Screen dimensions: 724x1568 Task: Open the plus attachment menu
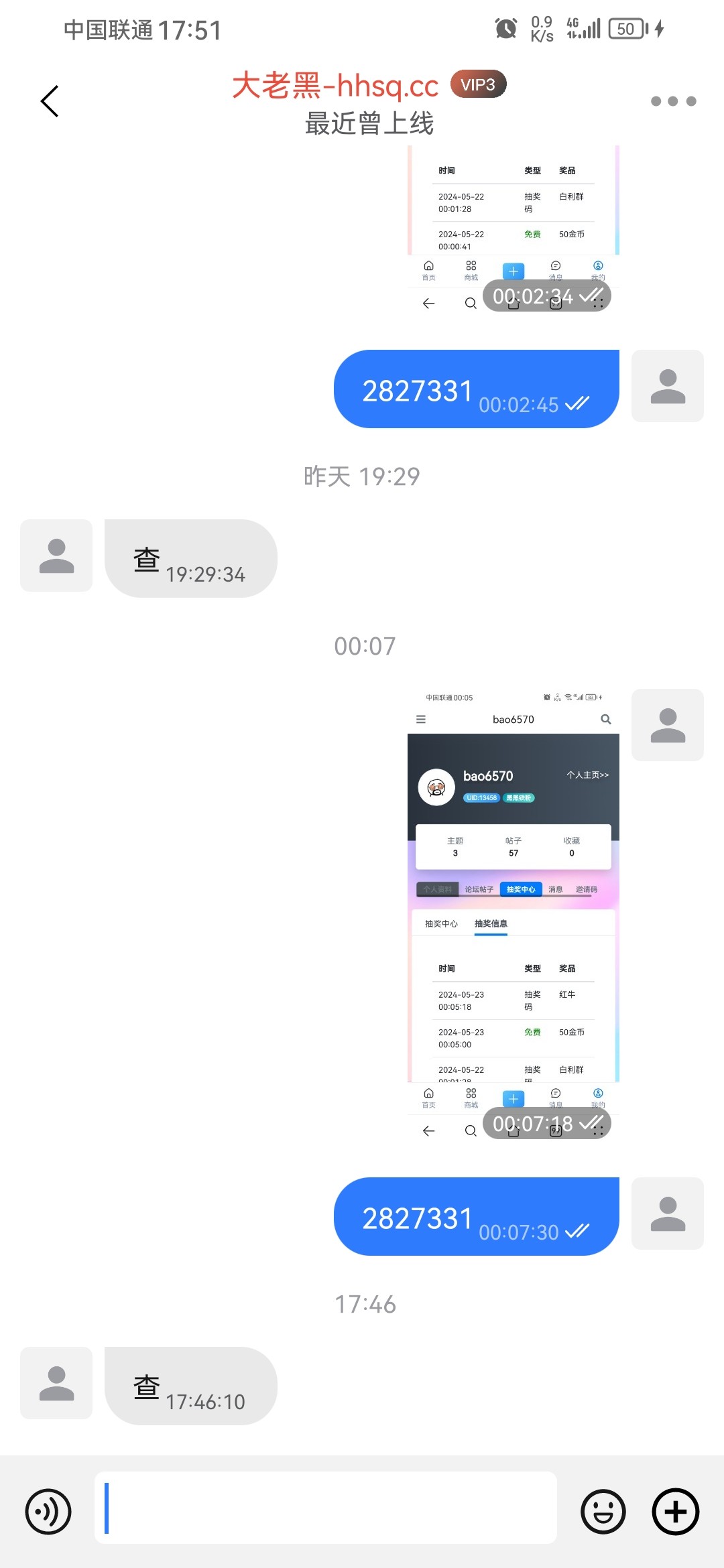[675, 1512]
